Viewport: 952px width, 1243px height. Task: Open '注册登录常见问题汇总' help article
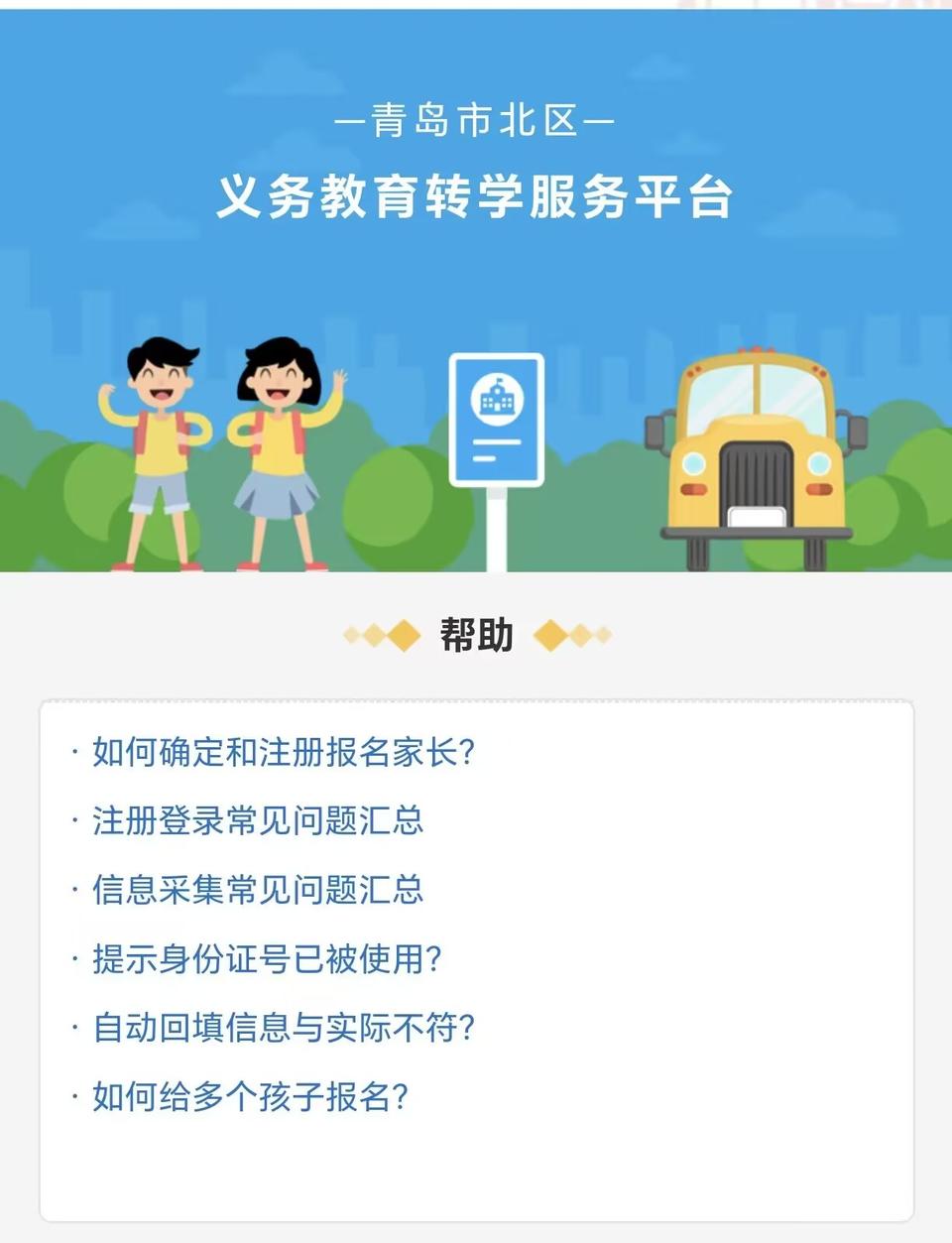click(x=258, y=821)
